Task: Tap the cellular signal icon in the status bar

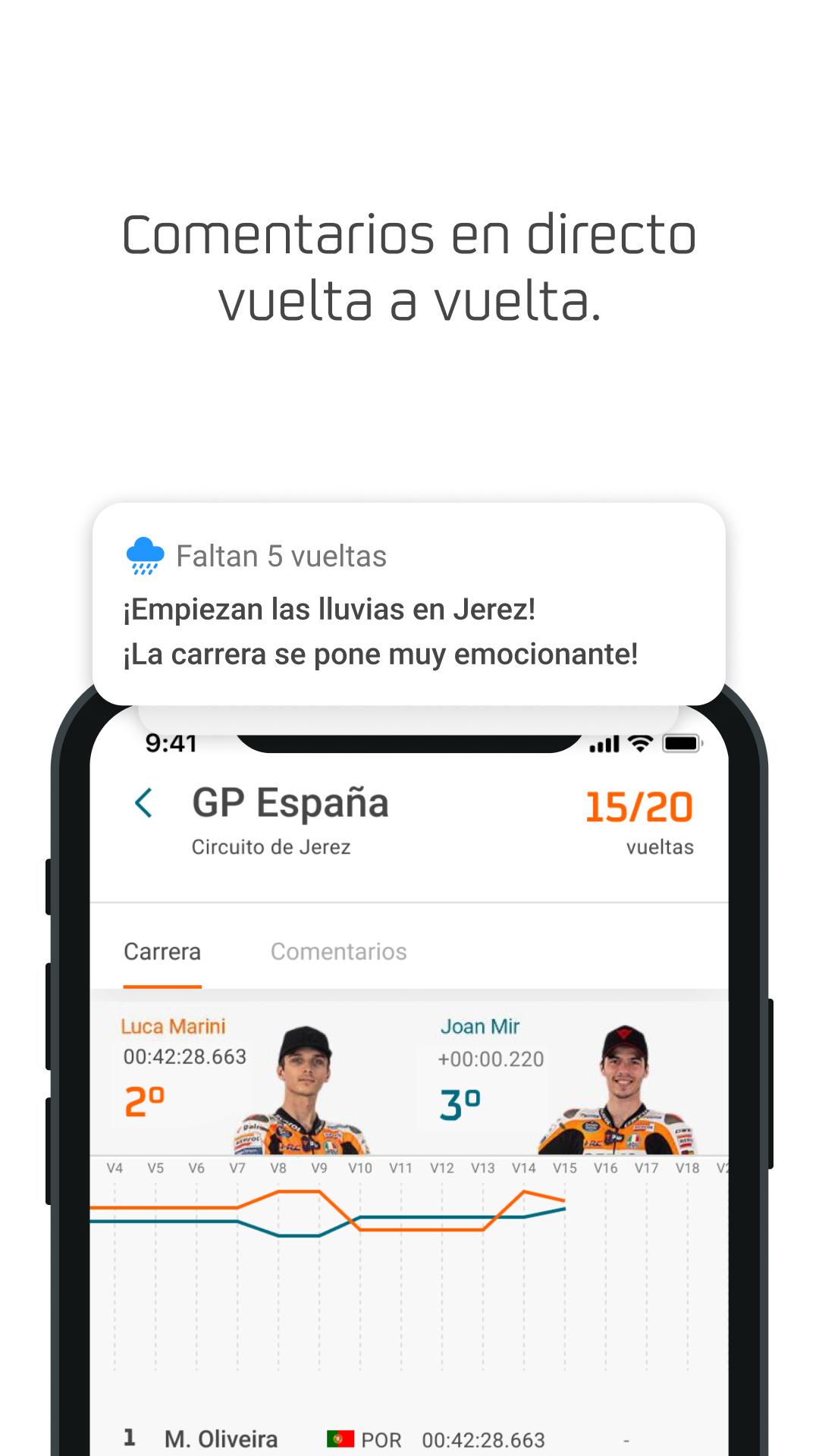Action: pos(601,744)
